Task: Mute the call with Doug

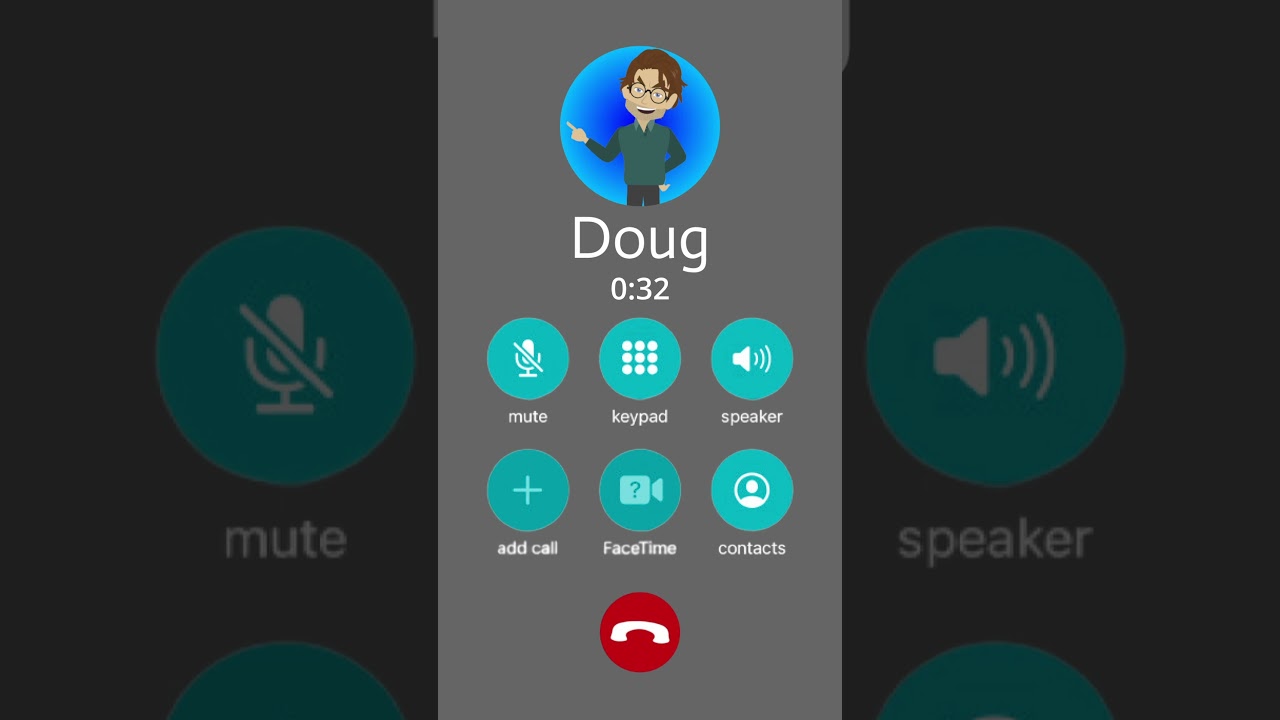Action: coord(528,359)
